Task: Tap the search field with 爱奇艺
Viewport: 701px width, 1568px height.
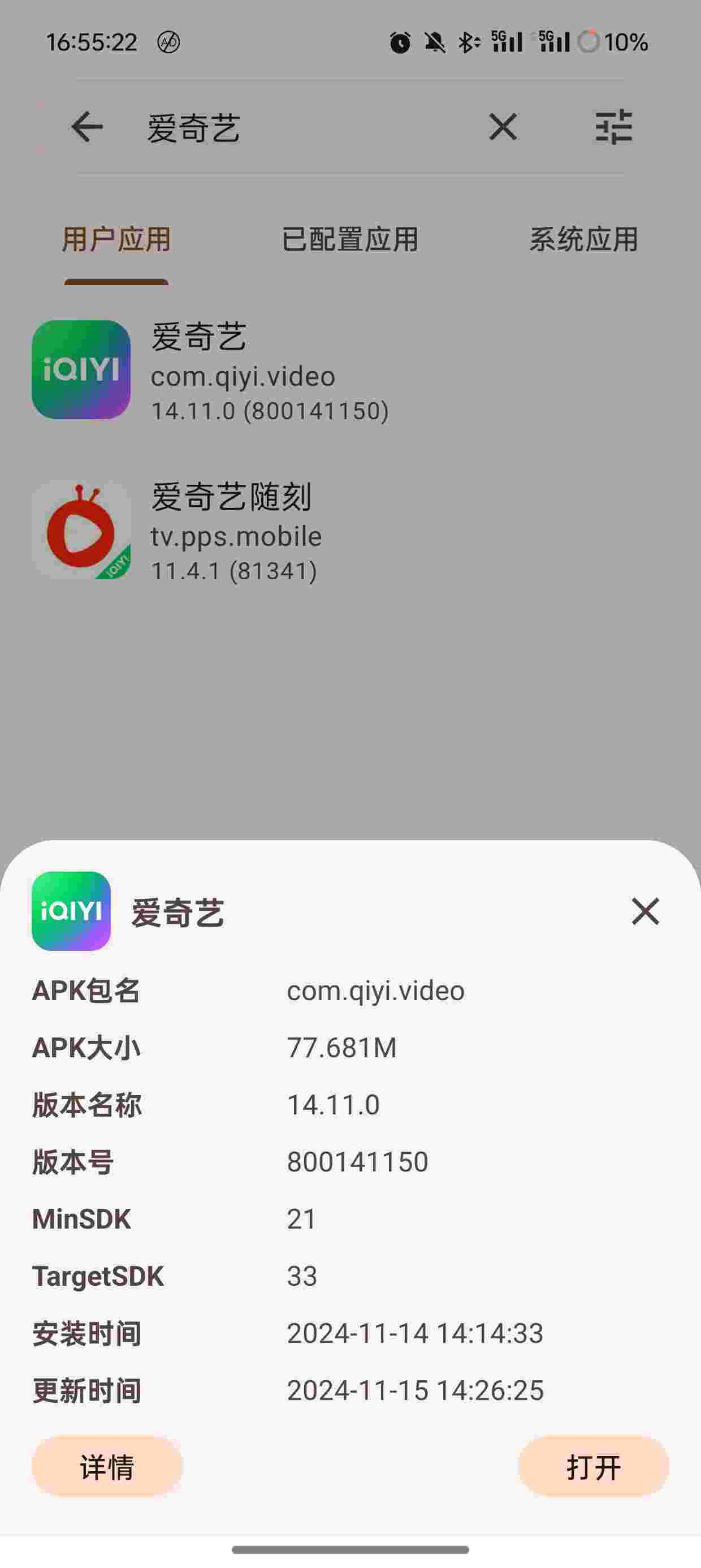Action: (304, 128)
